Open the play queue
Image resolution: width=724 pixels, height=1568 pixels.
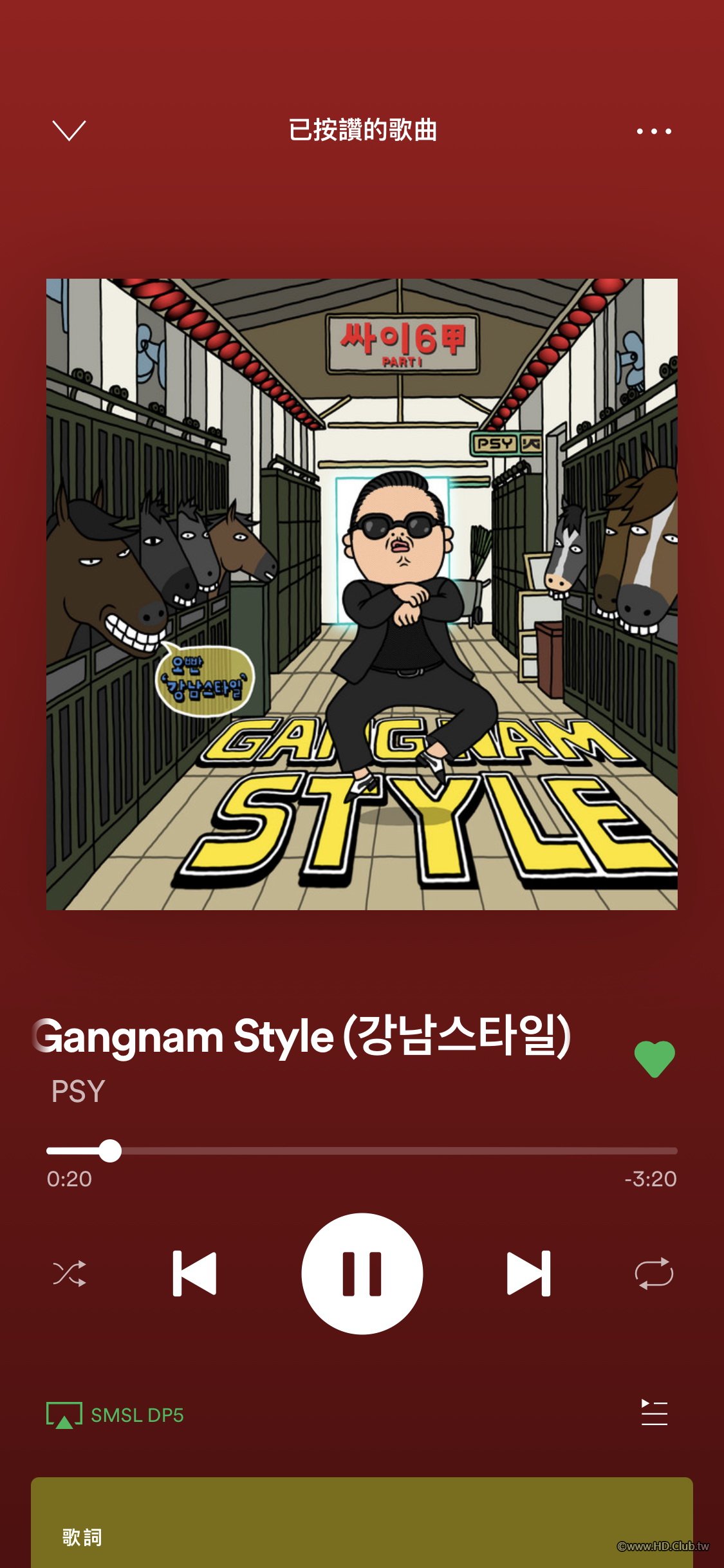[x=654, y=1412]
